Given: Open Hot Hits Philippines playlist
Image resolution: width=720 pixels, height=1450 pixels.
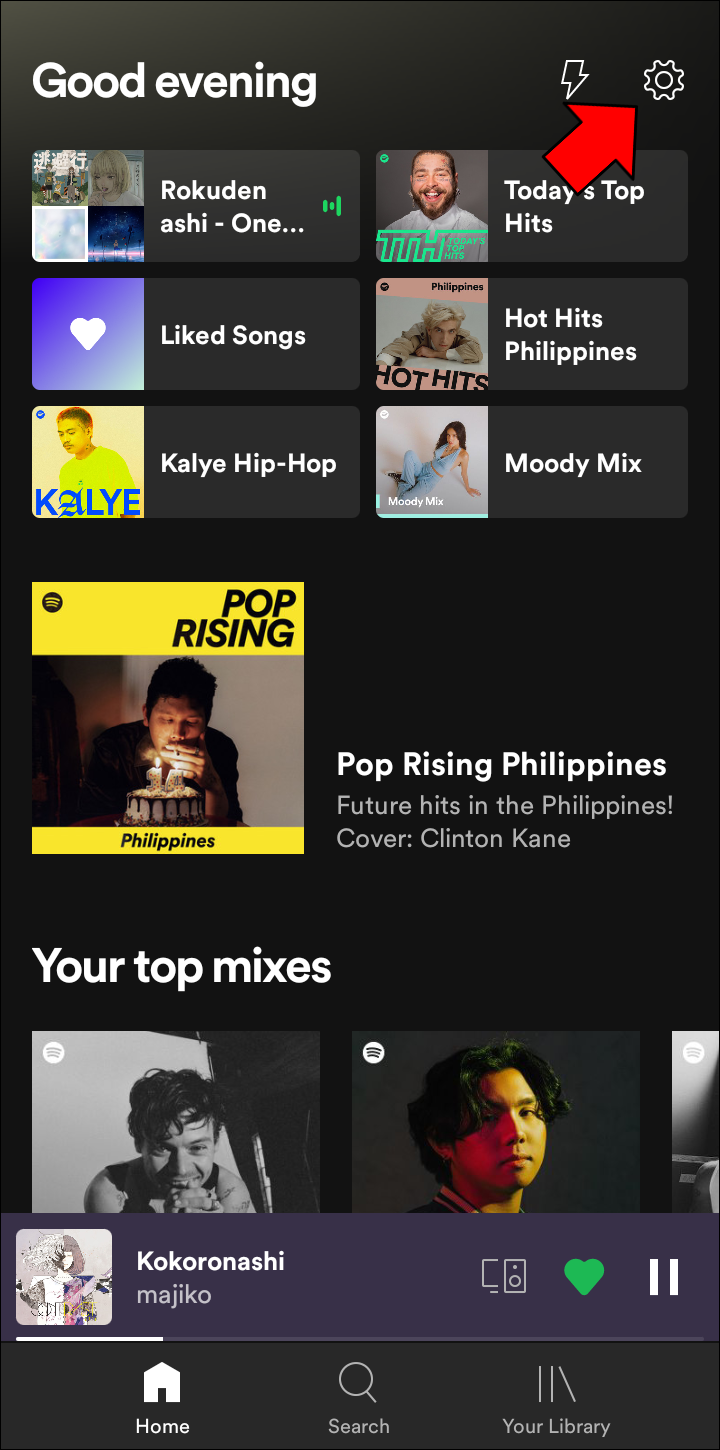Looking at the screenshot, I should 532,334.
